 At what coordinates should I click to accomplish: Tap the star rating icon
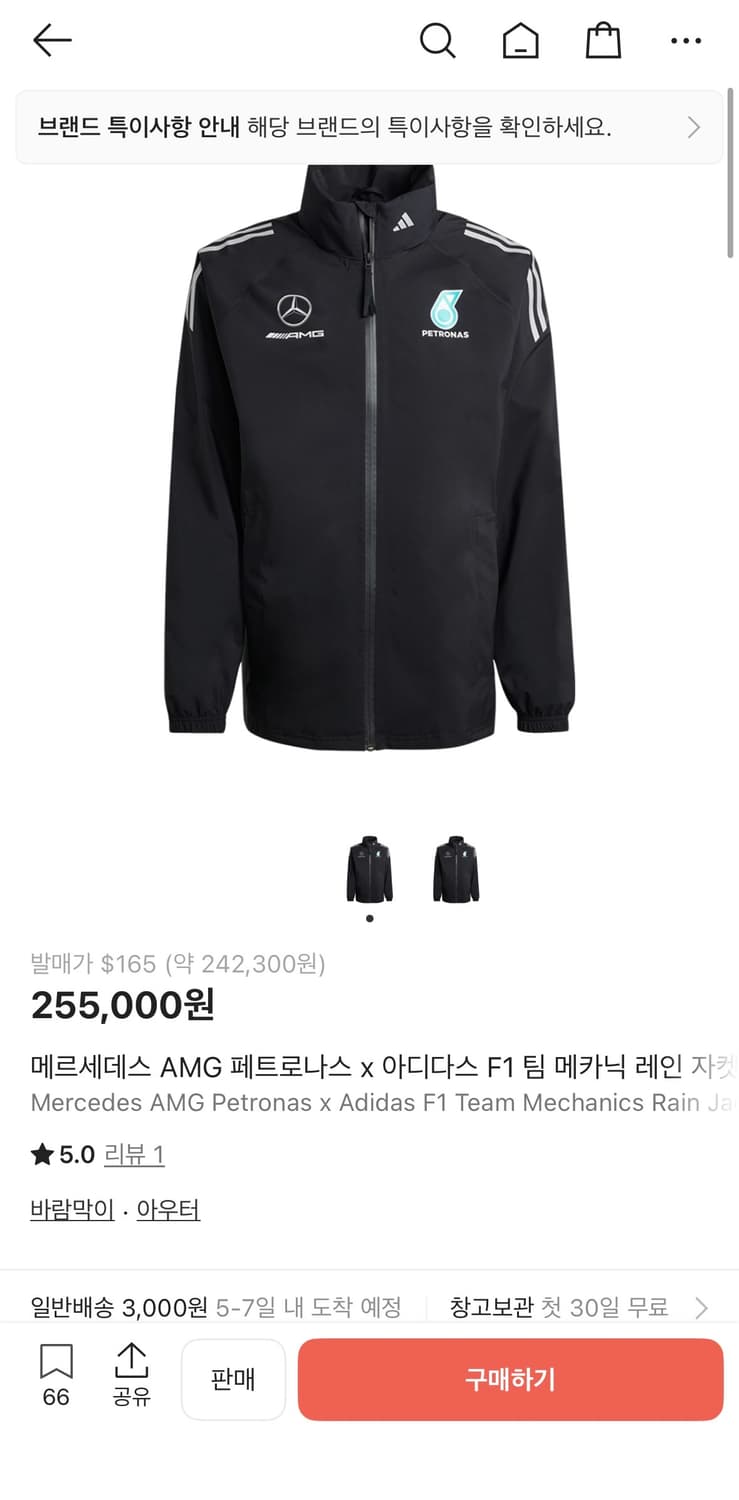41,1154
